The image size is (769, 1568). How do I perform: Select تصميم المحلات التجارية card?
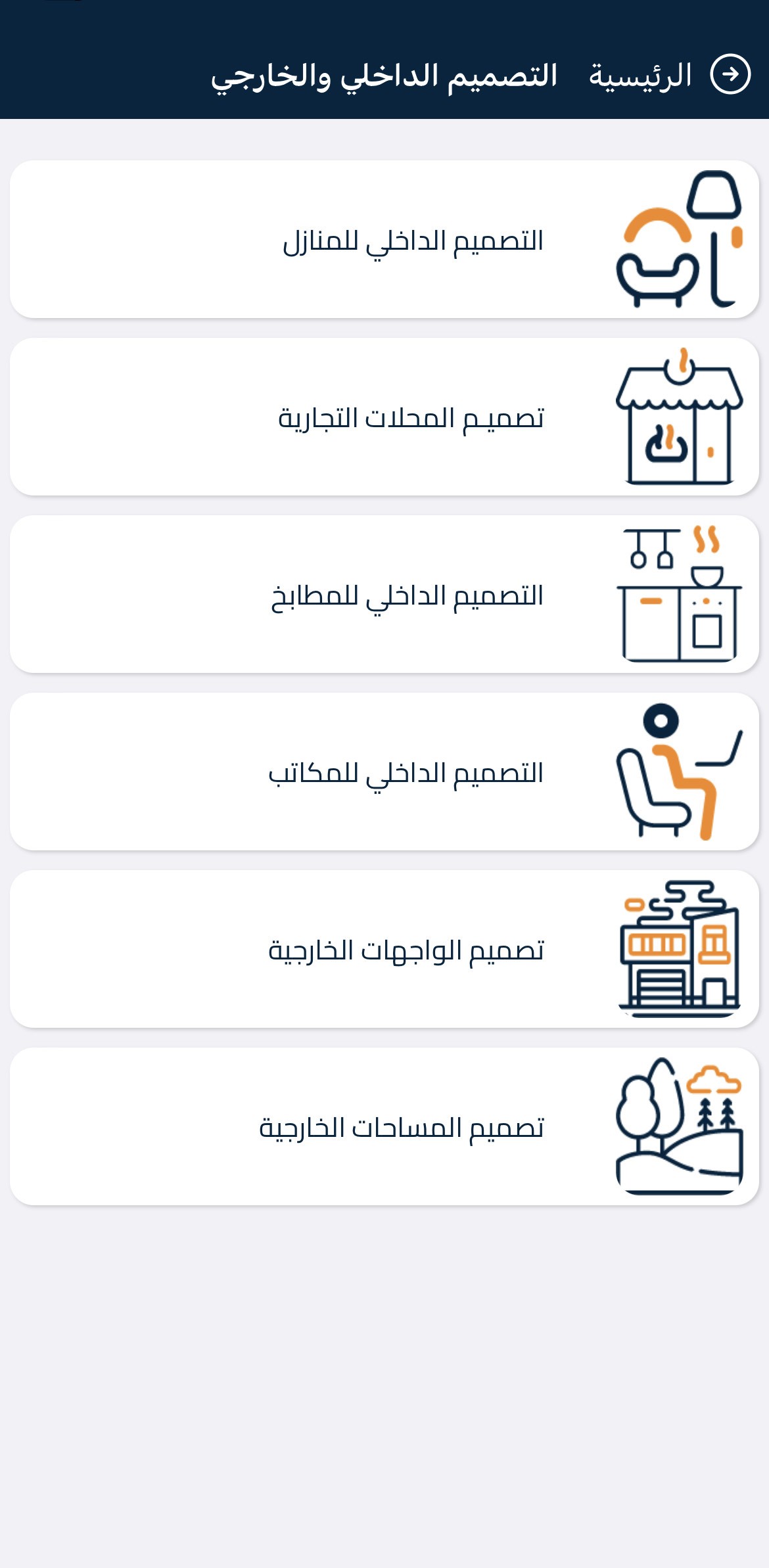click(384, 417)
